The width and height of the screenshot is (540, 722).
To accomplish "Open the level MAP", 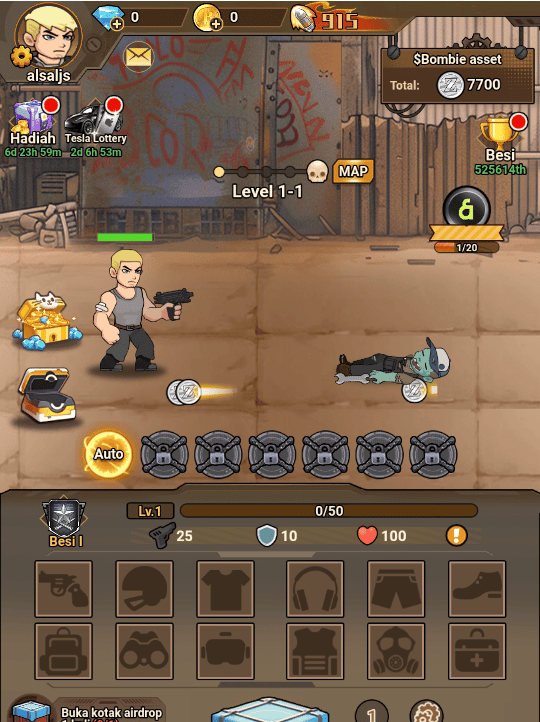I will pyautogui.click(x=353, y=171).
